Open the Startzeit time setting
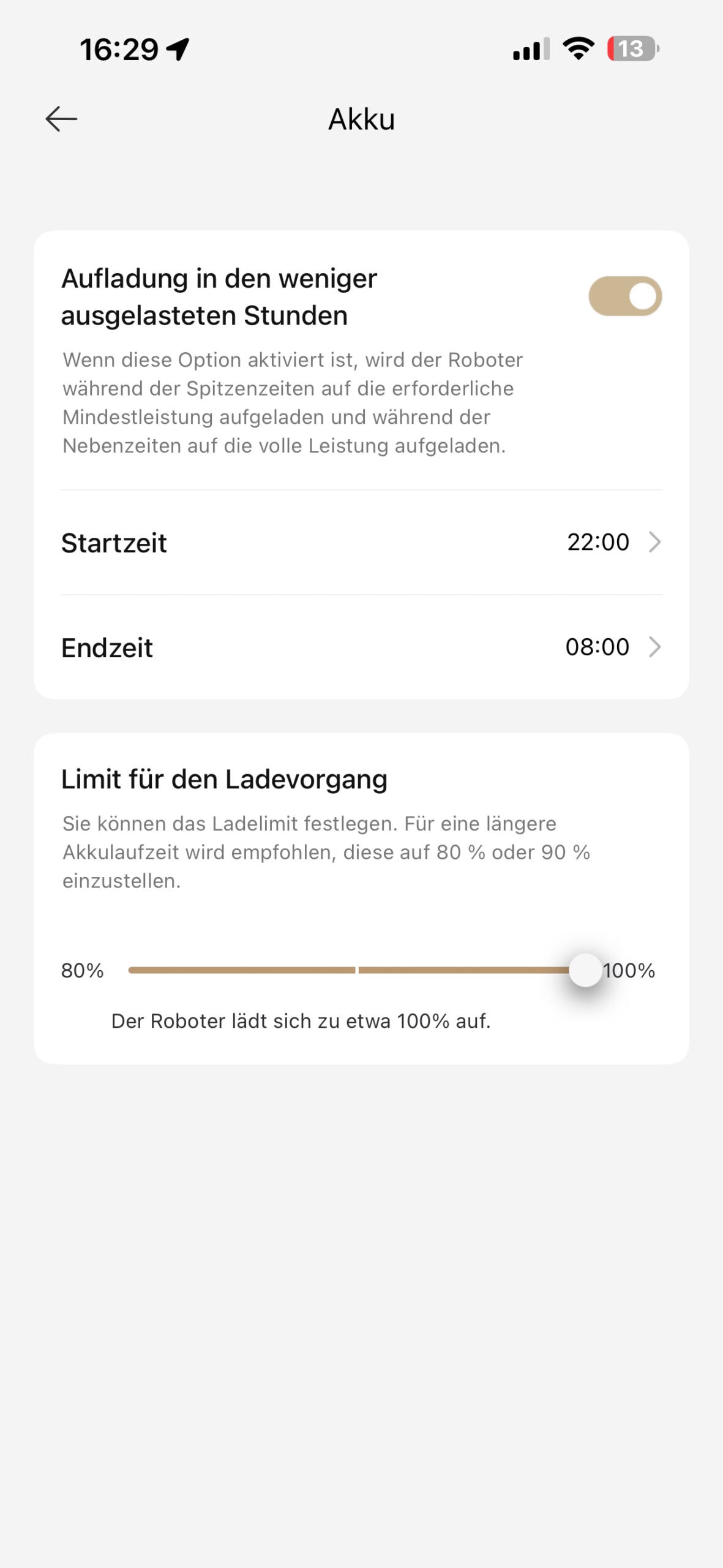The image size is (723, 1568). pyautogui.click(x=361, y=543)
